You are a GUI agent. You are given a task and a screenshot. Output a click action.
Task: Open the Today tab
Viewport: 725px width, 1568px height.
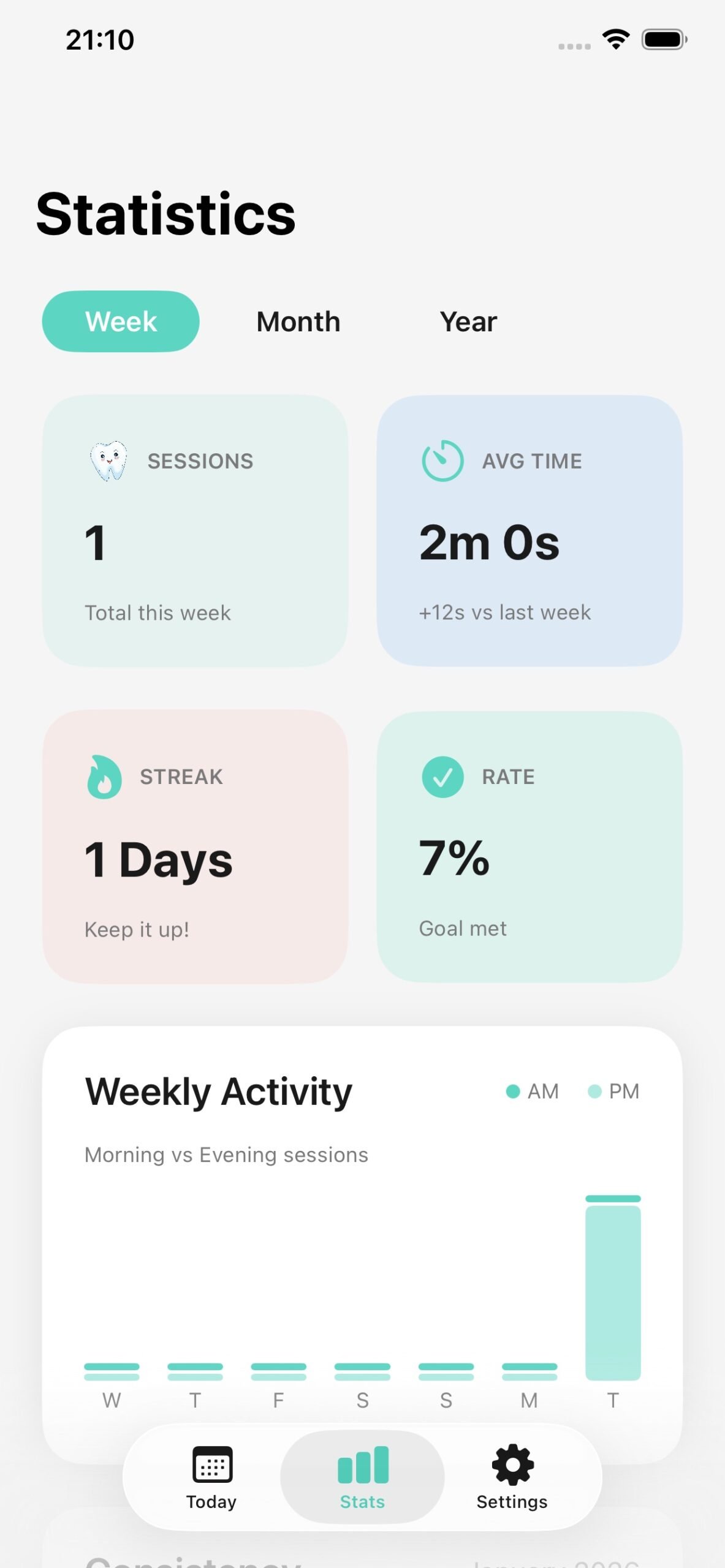pos(211,1477)
